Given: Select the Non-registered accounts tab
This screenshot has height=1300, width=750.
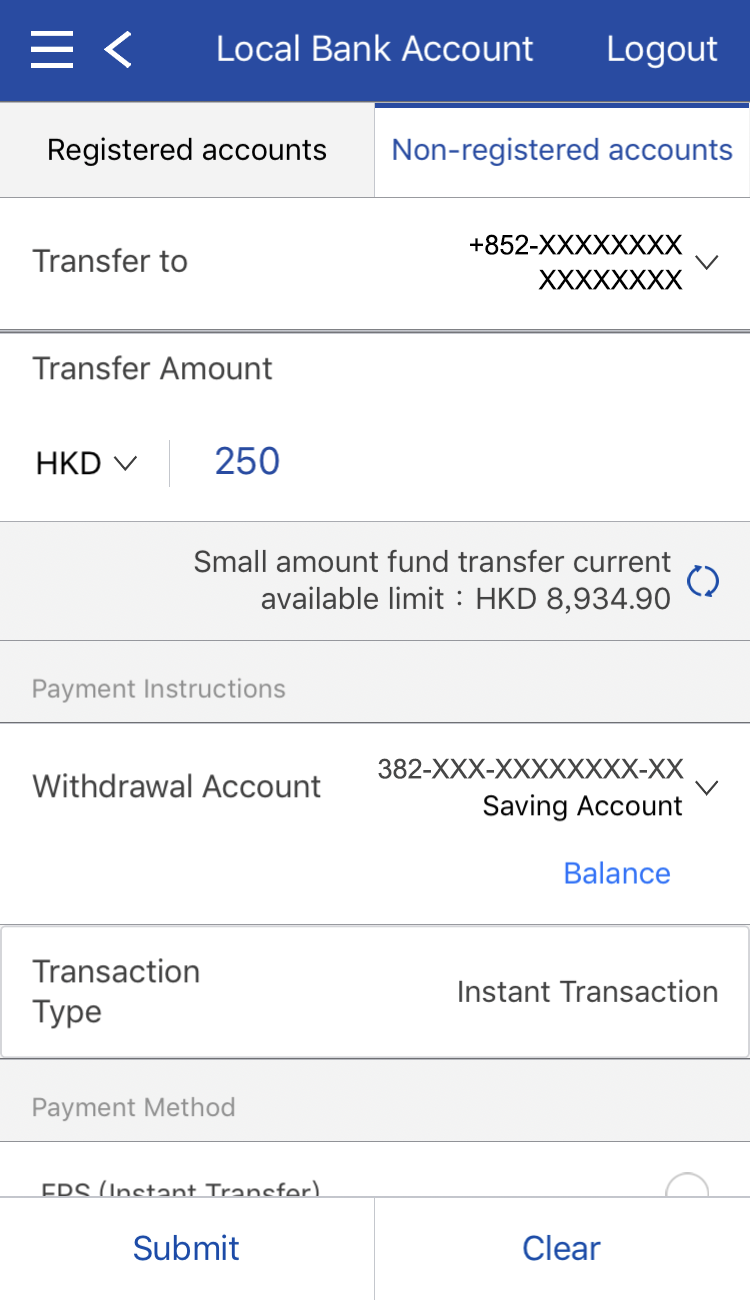Looking at the screenshot, I should click(562, 150).
